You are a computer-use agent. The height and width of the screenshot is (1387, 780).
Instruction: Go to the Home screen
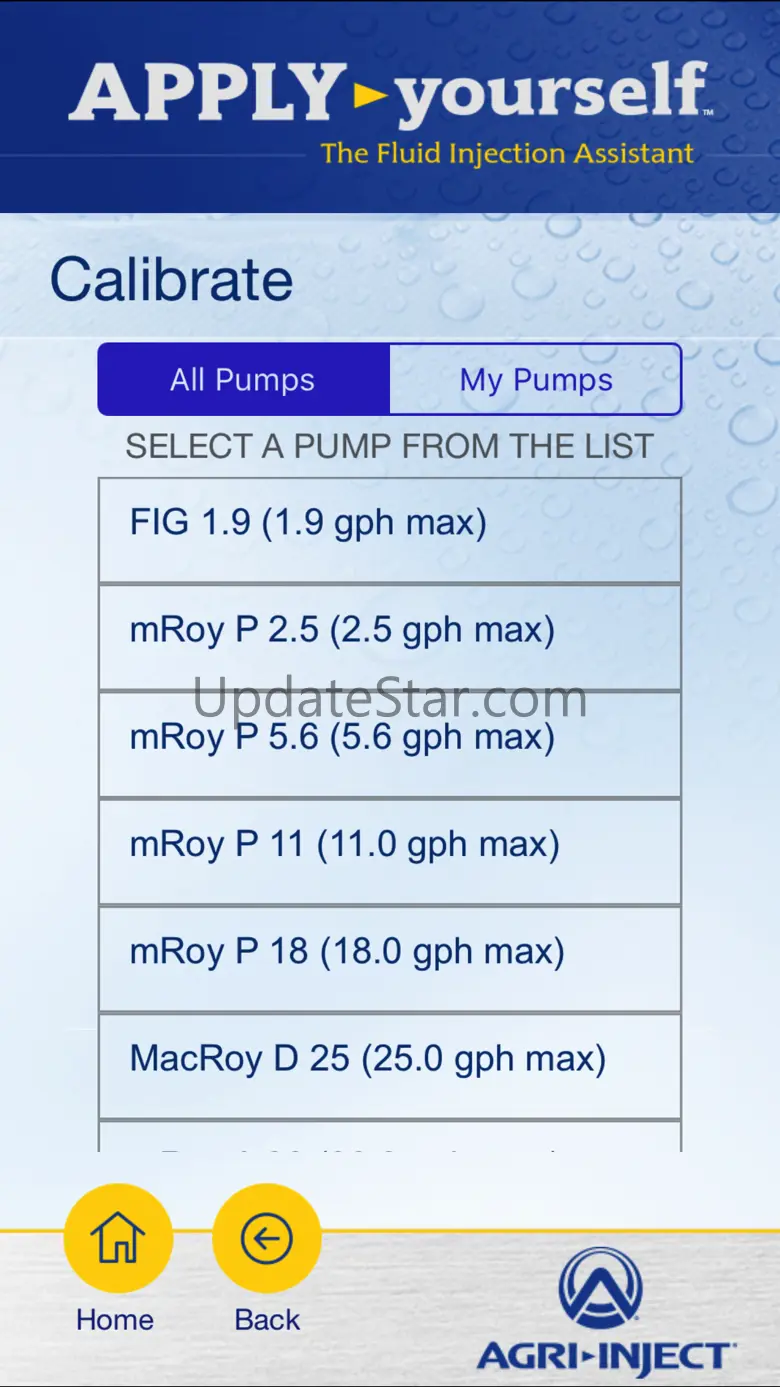[x=118, y=1240]
